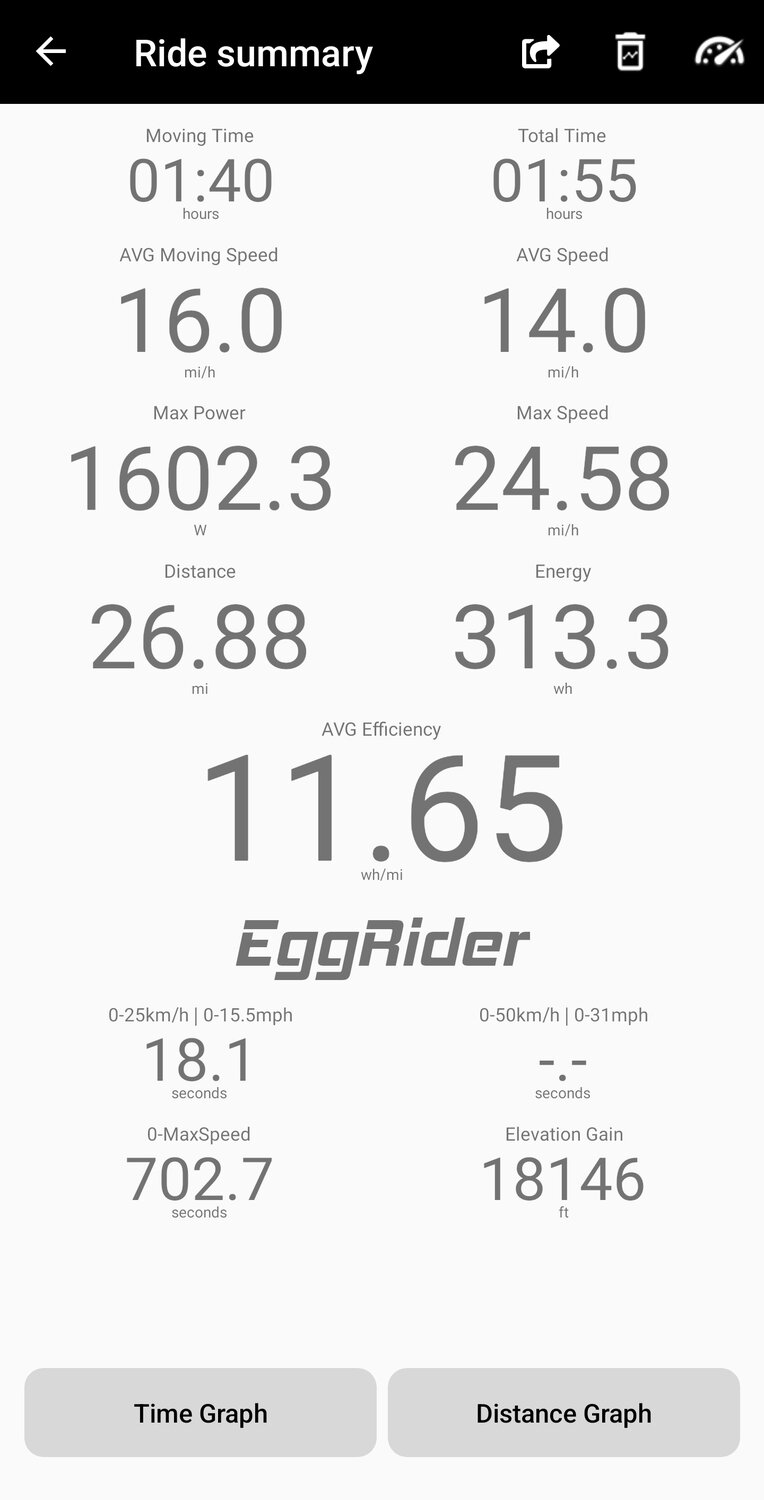Delete this ride record

tap(630, 52)
